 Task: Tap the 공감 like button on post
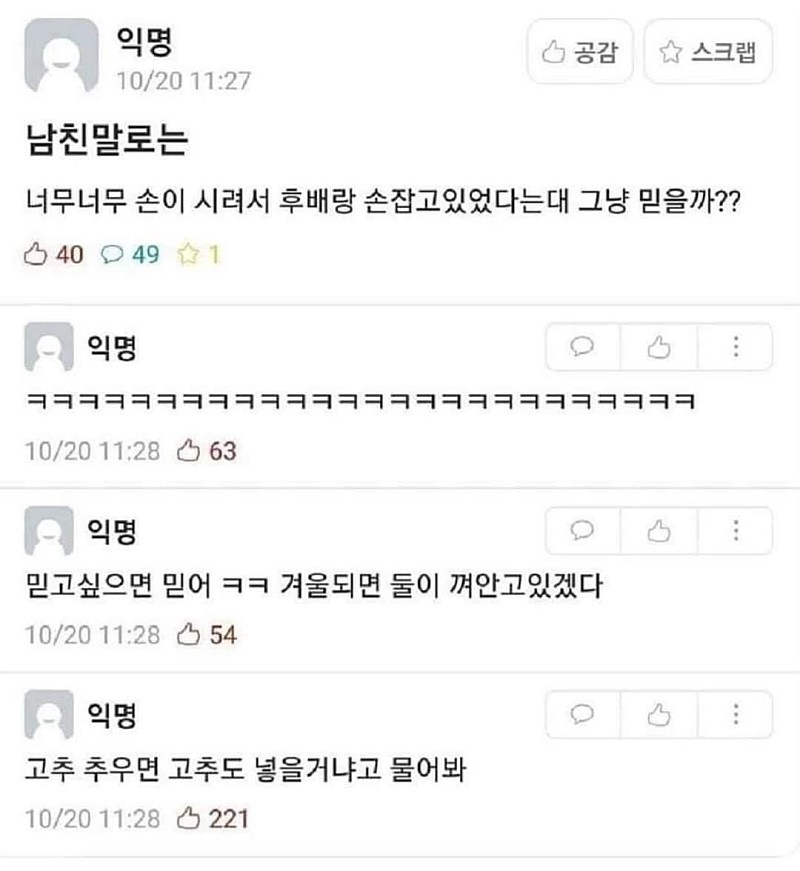580,52
